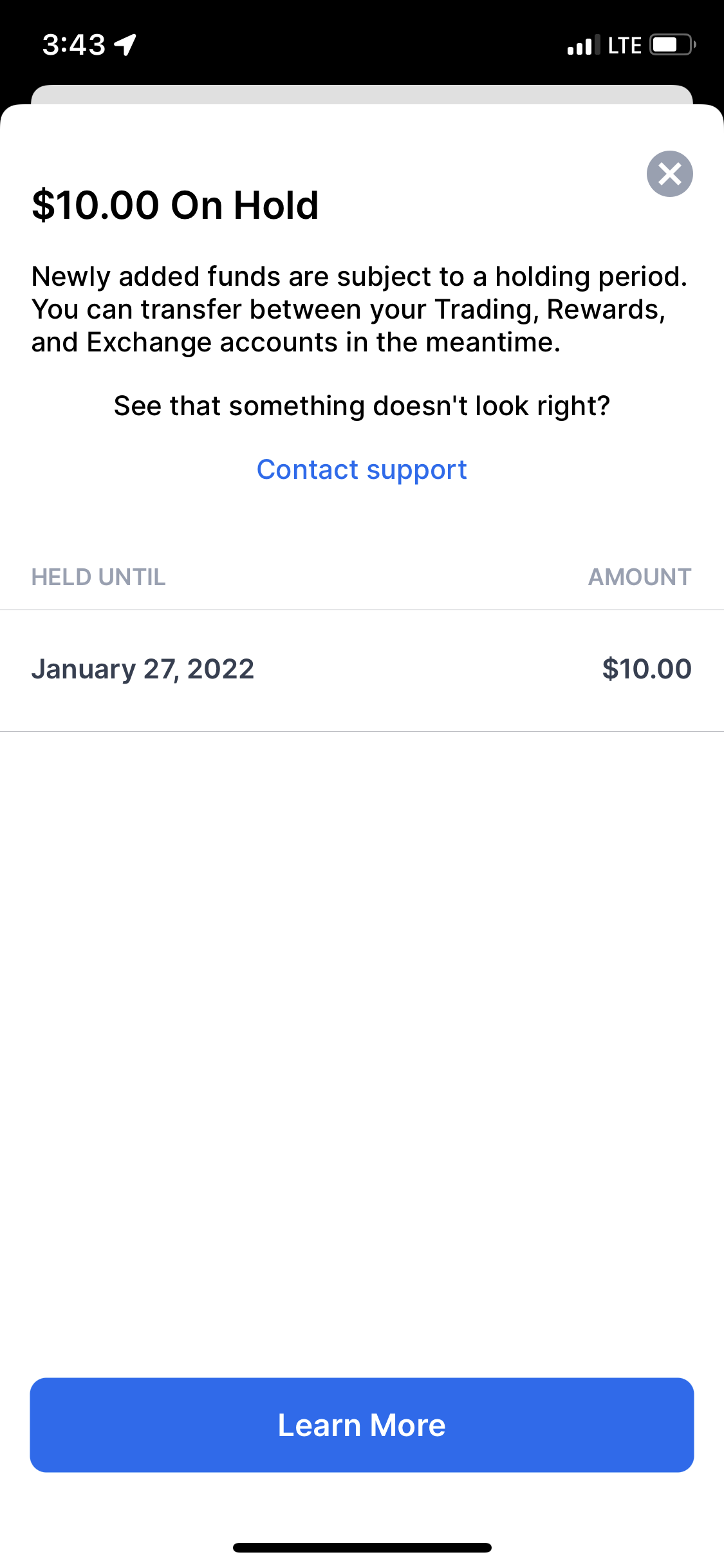Image resolution: width=724 pixels, height=1568 pixels.
Task: Tap the home indicator bar at bottom
Action: pyautogui.click(x=362, y=1547)
